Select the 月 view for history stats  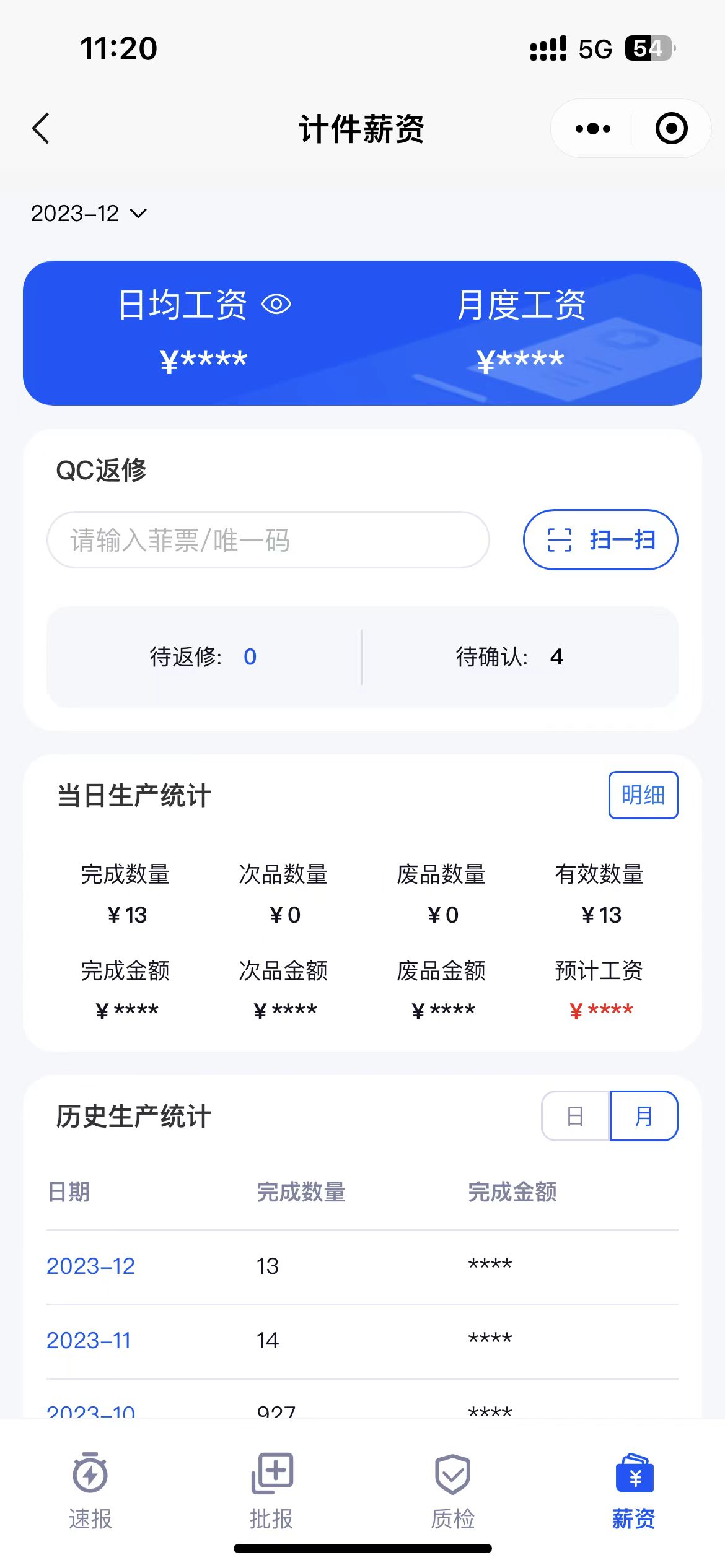[644, 1116]
